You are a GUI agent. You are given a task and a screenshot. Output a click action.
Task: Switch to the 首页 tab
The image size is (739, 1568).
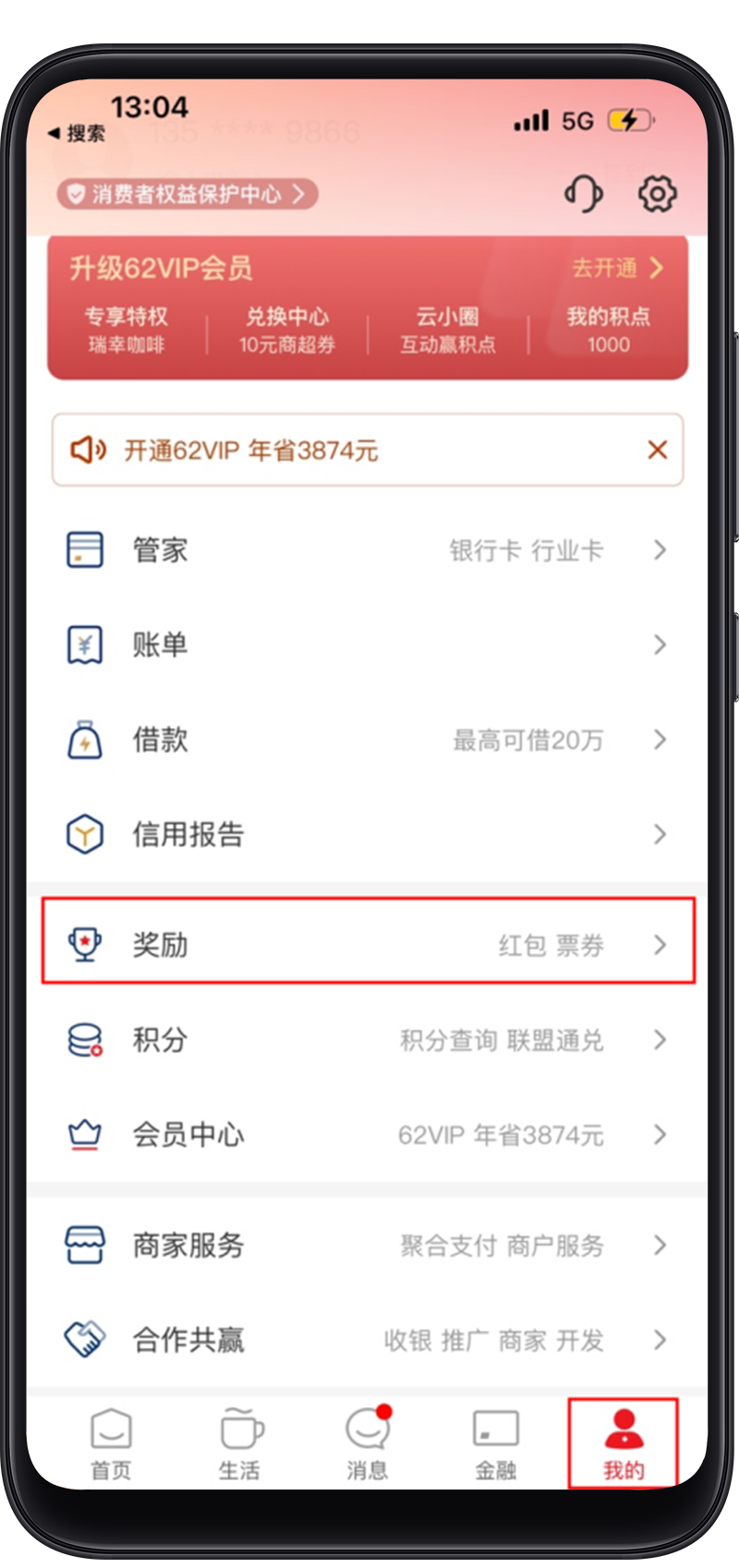(x=111, y=1443)
